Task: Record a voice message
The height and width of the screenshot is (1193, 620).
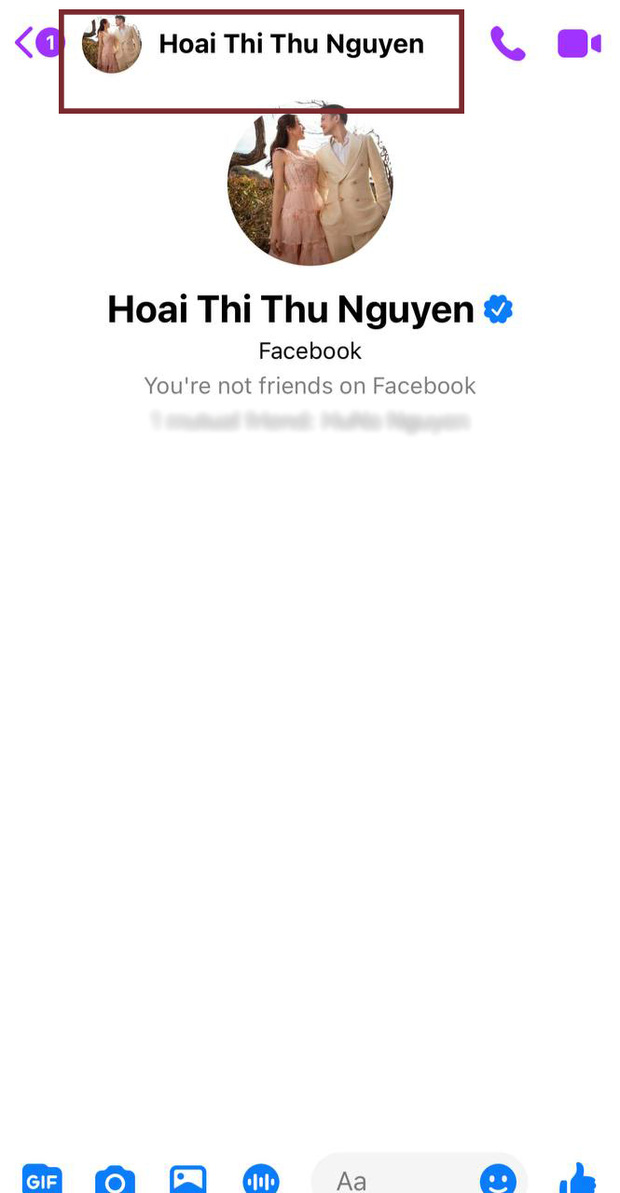Action: click(261, 1179)
